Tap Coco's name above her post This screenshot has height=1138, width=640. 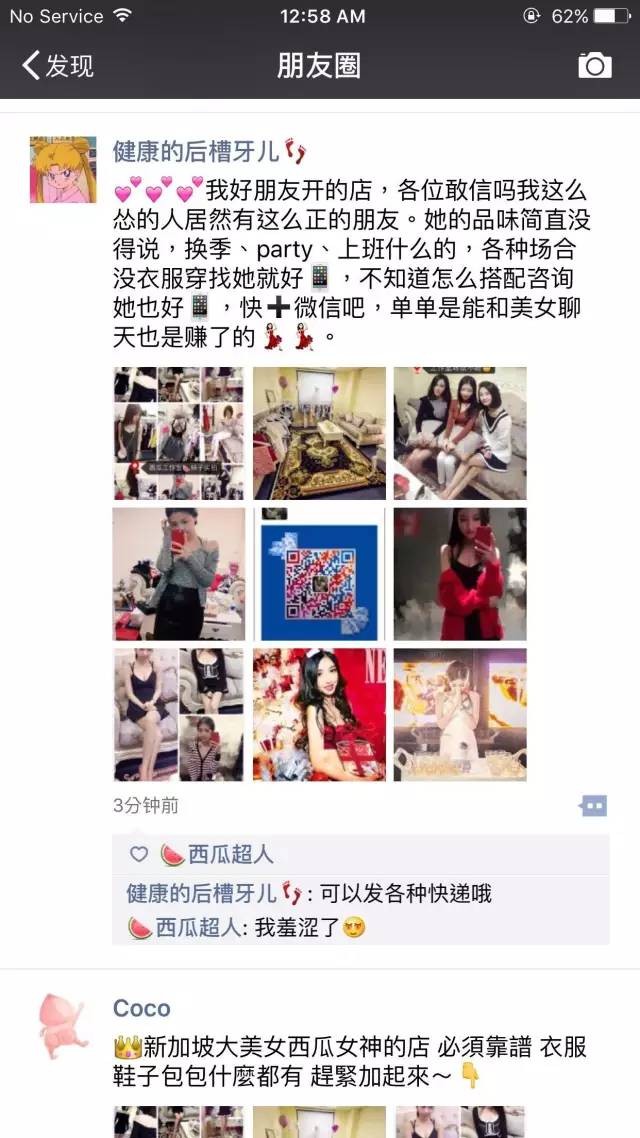[141, 1008]
